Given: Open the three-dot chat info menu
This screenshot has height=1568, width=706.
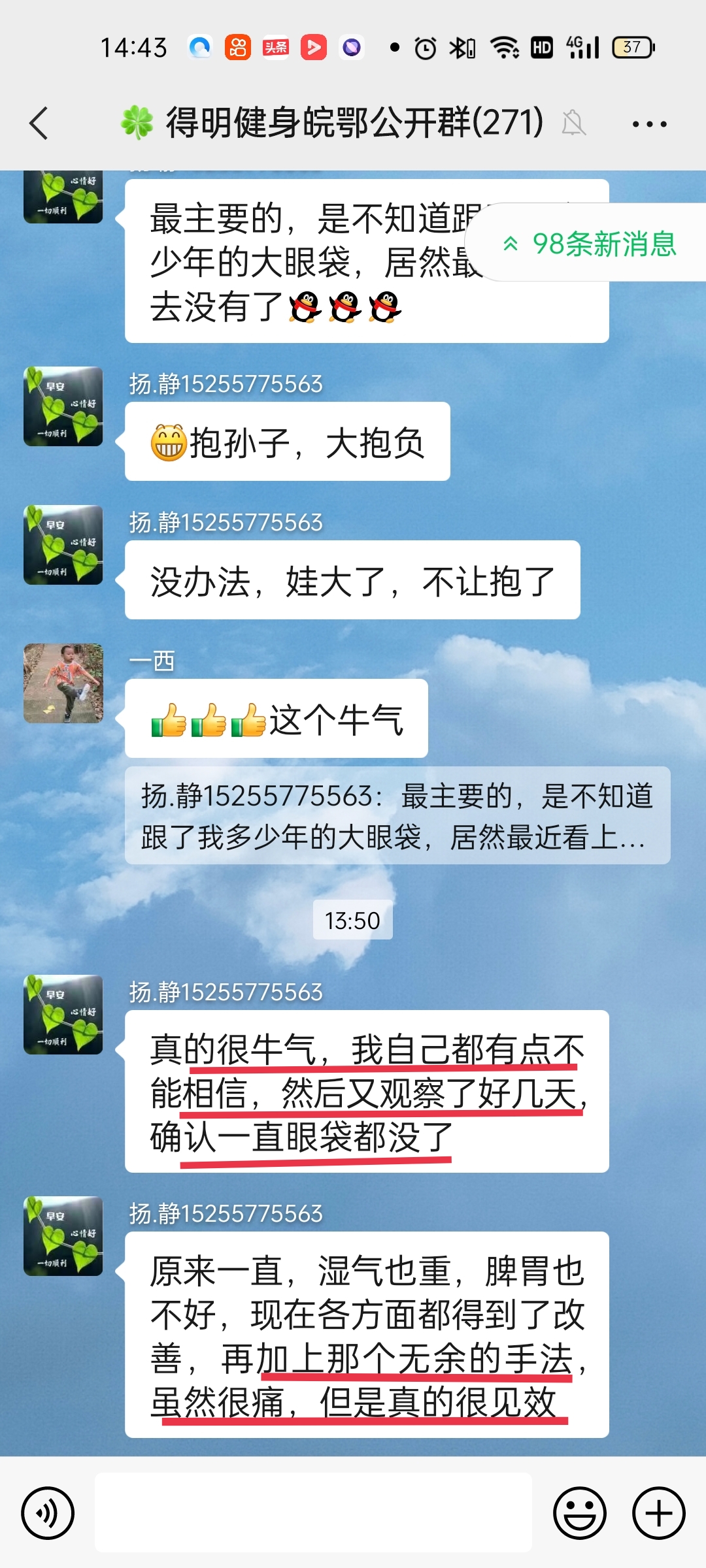Looking at the screenshot, I should pos(649,123).
